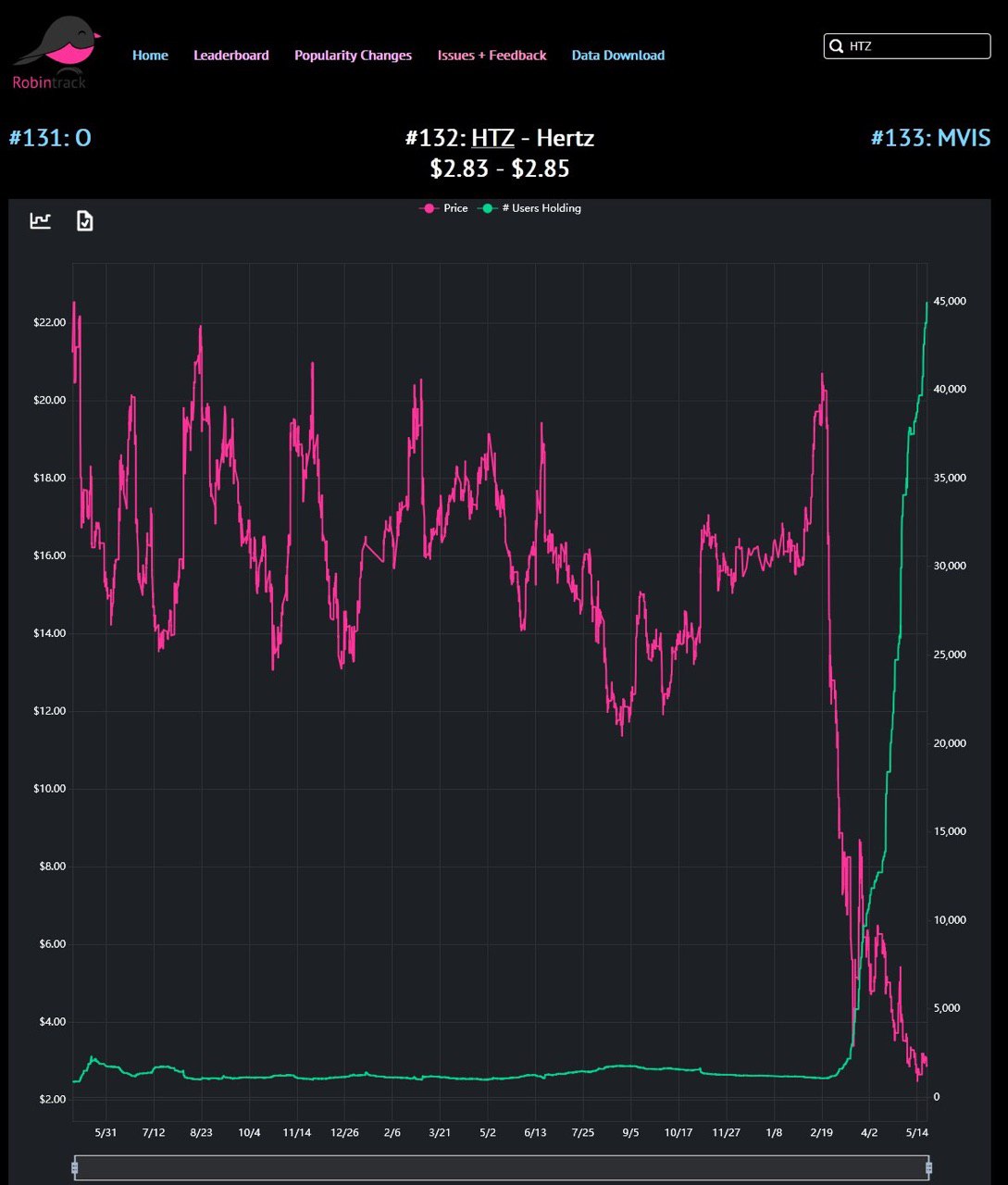Tap the Robintrack logo
The height and width of the screenshot is (1185, 1008).
click(x=54, y=54)
